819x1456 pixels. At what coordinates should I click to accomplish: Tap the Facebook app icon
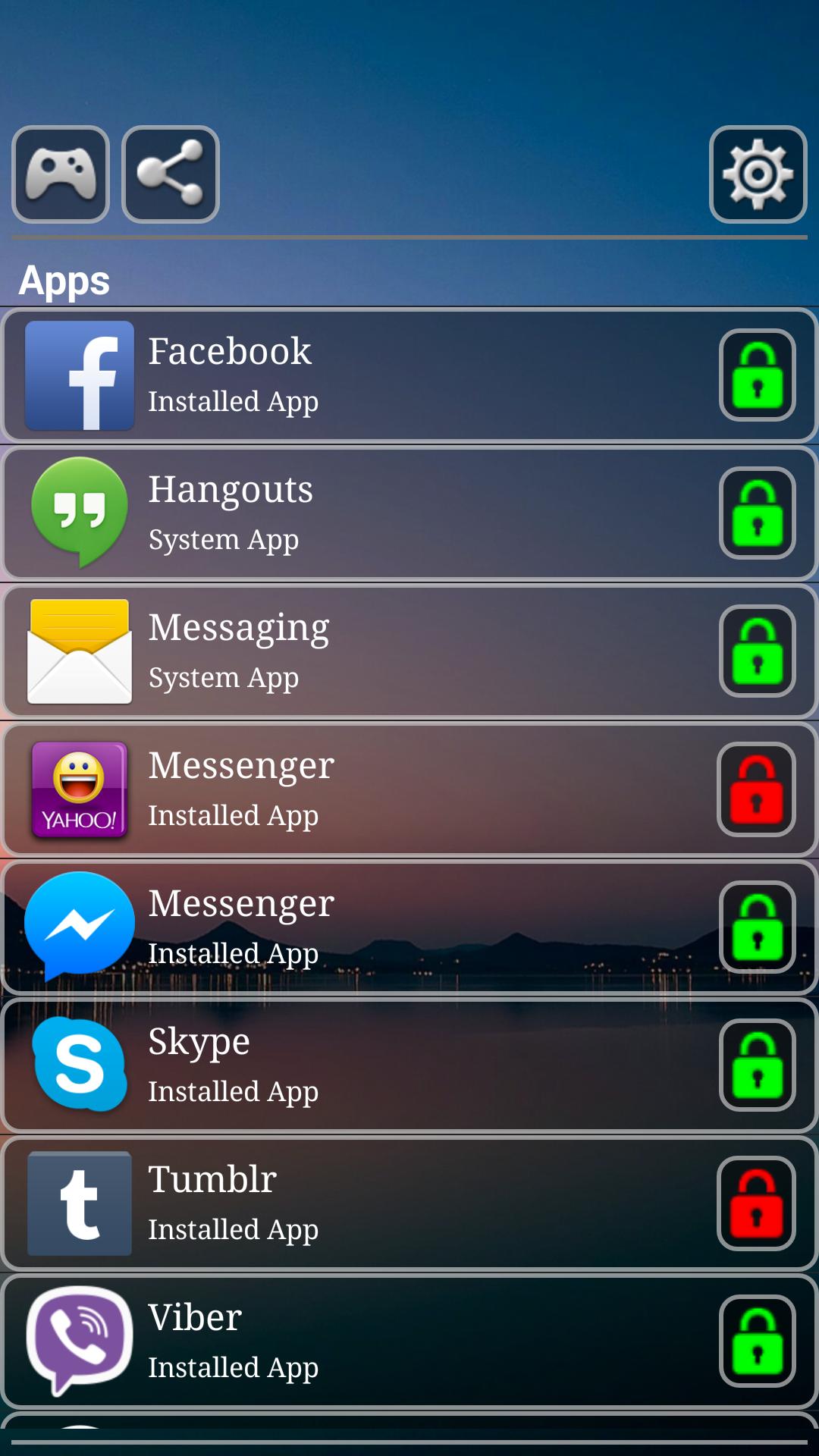(80, 375)
